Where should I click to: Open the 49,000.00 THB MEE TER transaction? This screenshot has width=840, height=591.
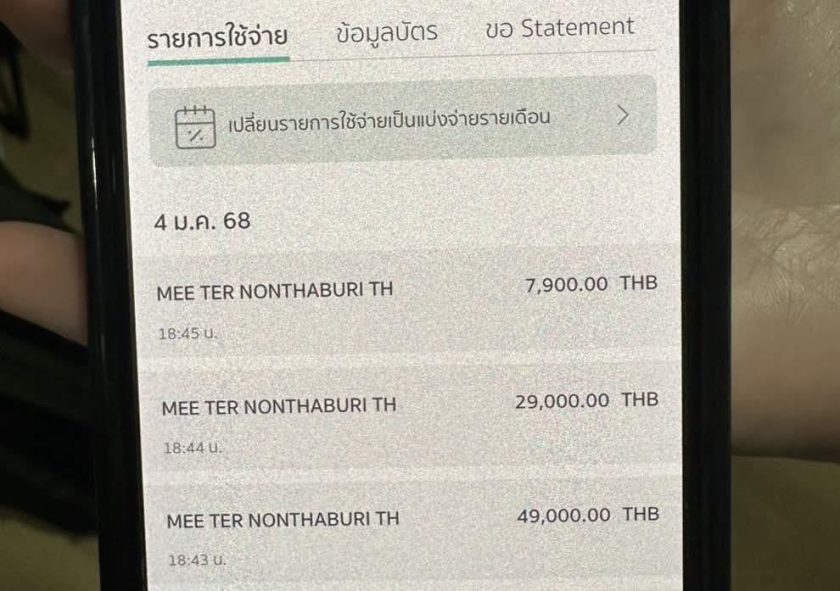tap(410, 533)
